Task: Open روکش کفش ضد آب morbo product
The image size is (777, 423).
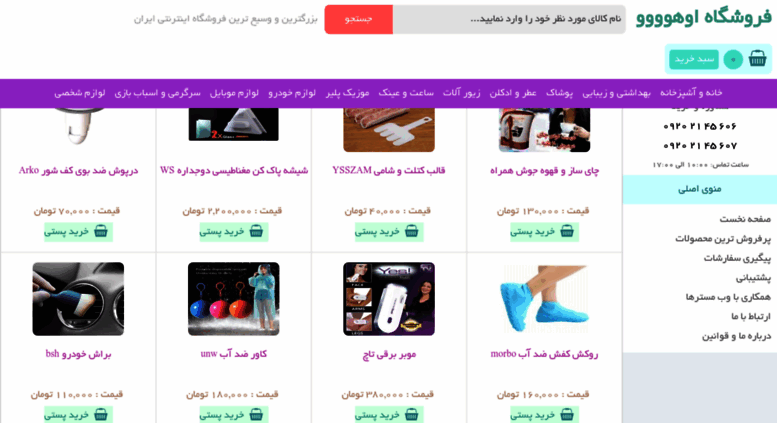Action: 544,354
